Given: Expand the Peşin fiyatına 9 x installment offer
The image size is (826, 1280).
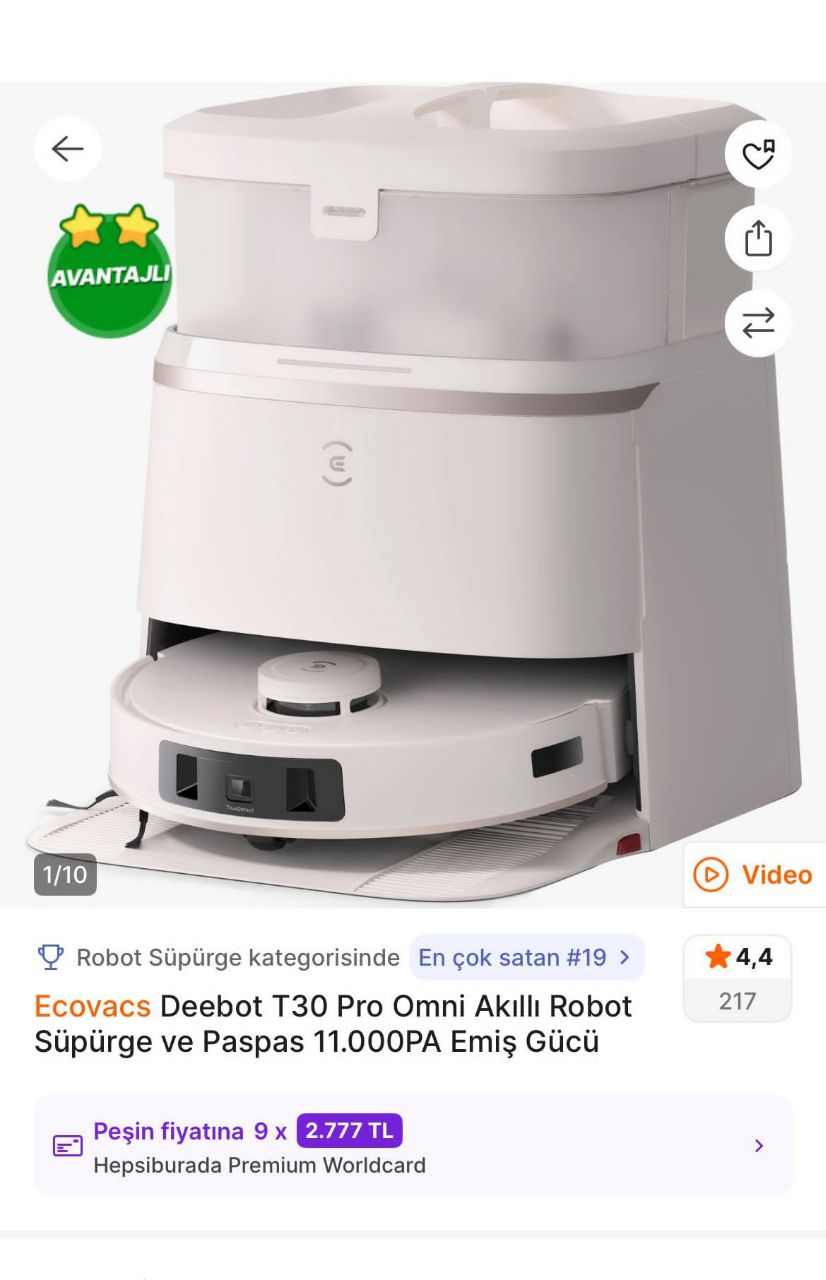Looking at the screenshot, I should tap(413, 1146).
